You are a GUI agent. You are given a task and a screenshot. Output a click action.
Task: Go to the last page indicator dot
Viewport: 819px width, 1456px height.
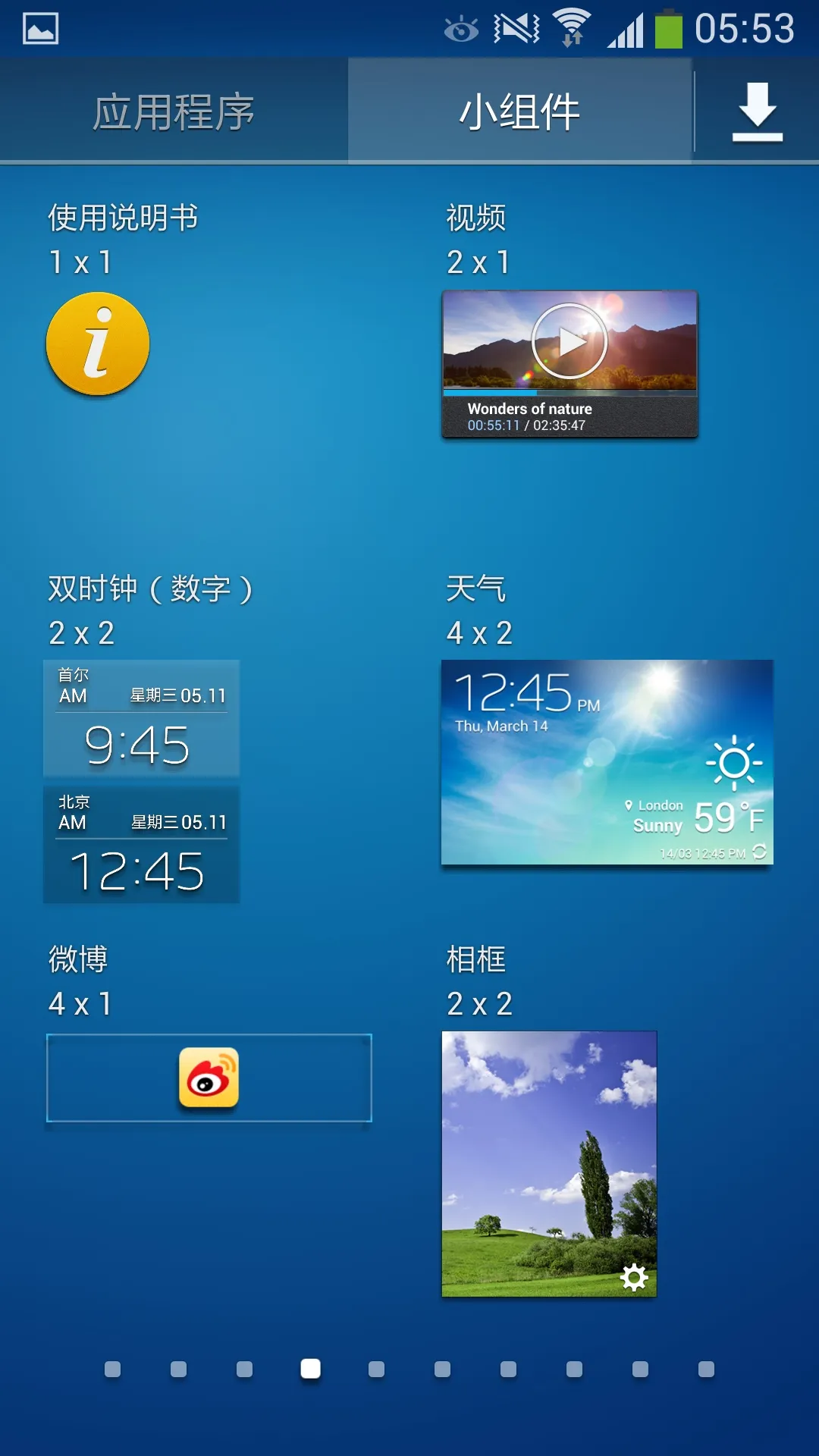706,1369
